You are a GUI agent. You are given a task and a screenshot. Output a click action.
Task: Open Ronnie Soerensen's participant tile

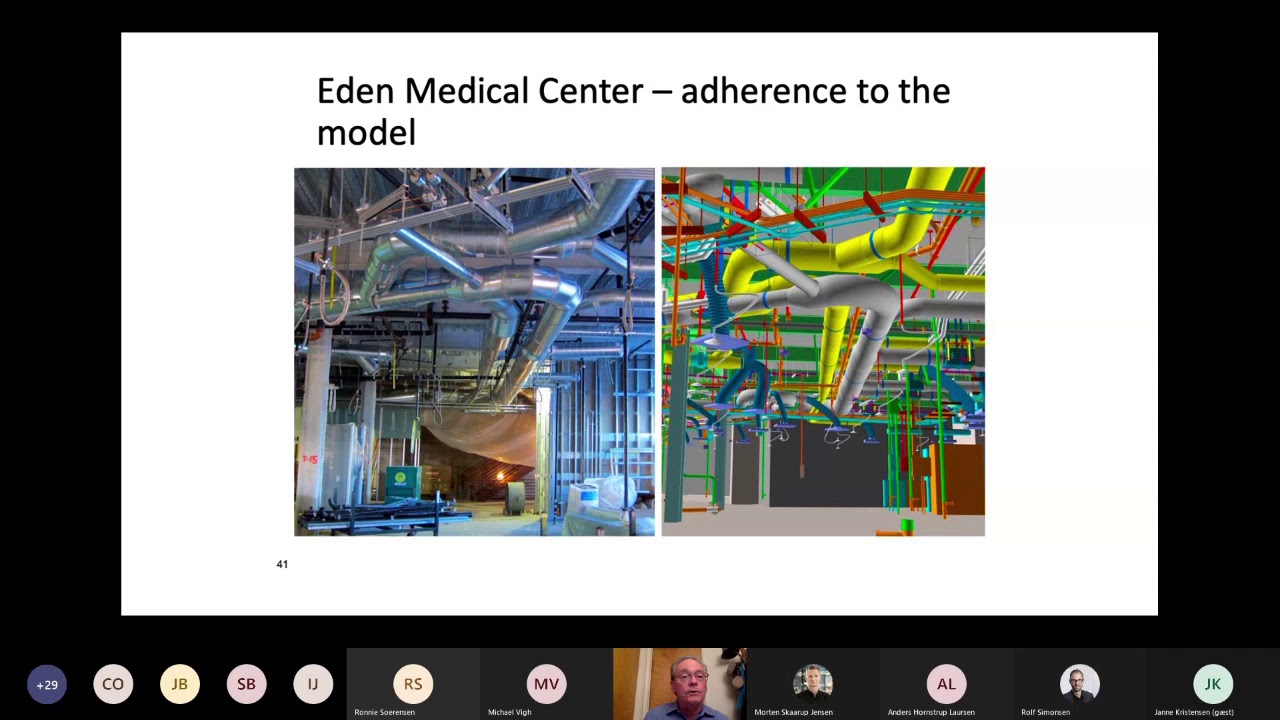click(413, 684)
